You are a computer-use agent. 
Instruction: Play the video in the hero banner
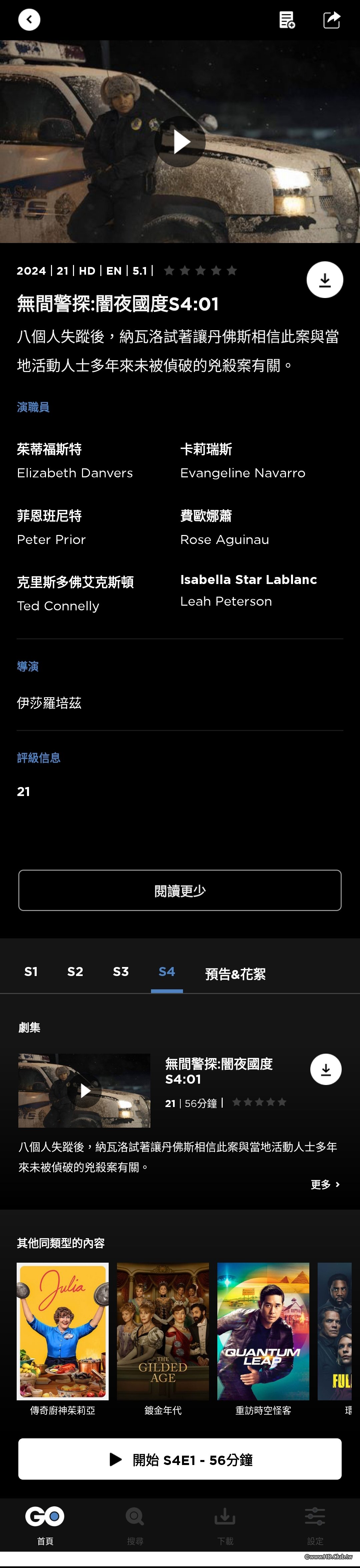coord(180,142)
